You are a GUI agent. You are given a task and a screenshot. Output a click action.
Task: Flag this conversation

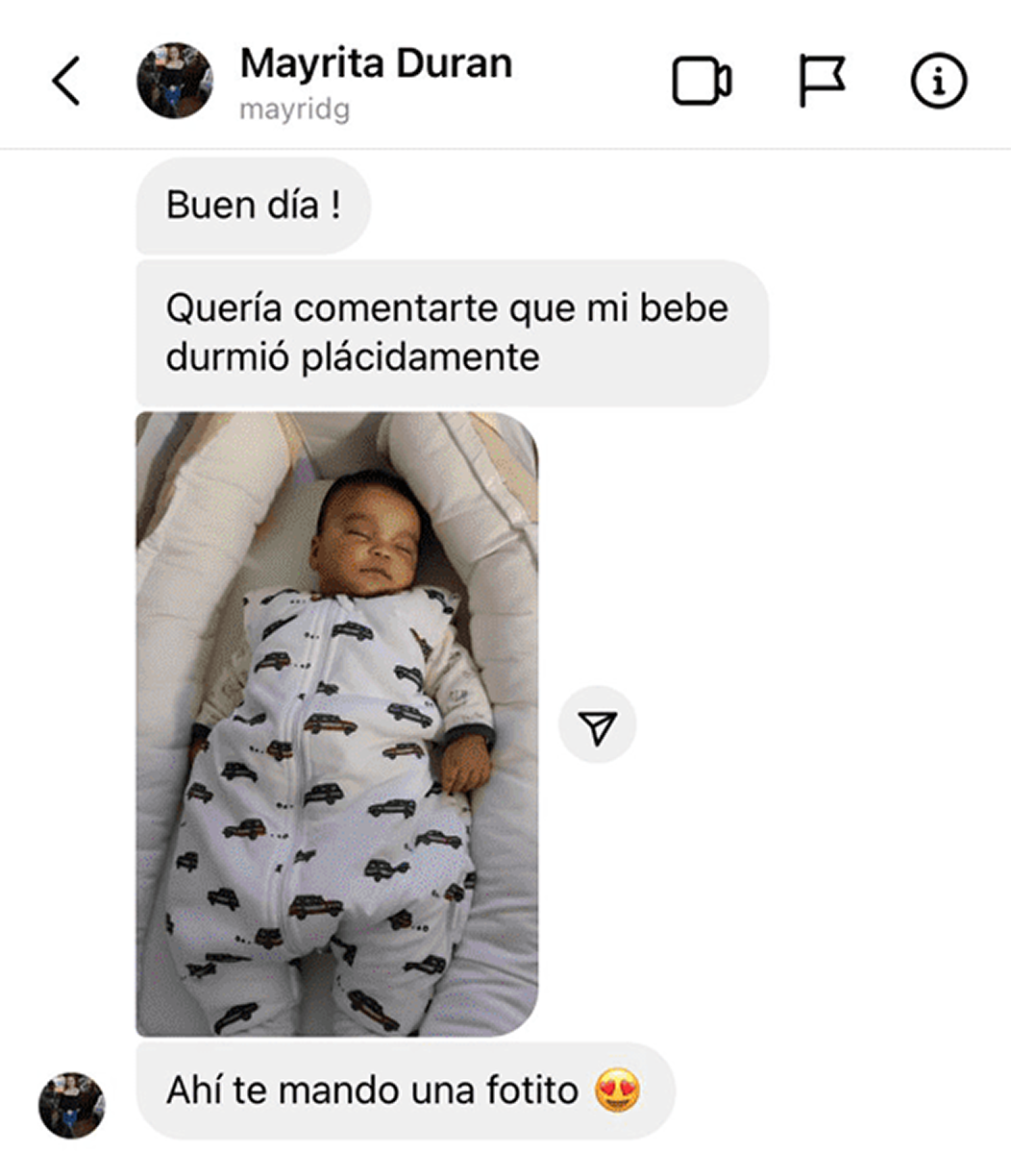[823, 81]
